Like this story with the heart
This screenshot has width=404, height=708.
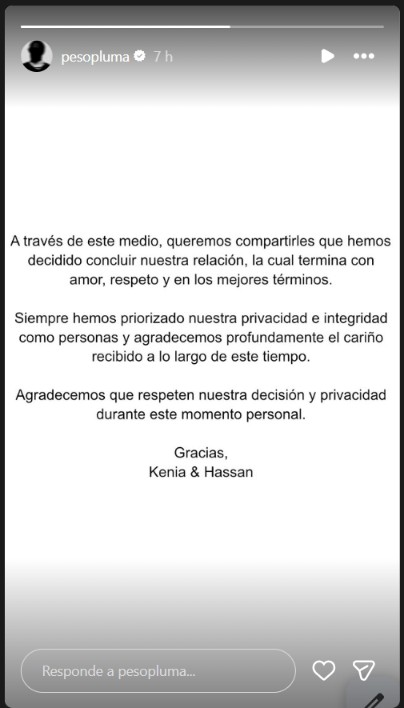click(x=324, y=671)
